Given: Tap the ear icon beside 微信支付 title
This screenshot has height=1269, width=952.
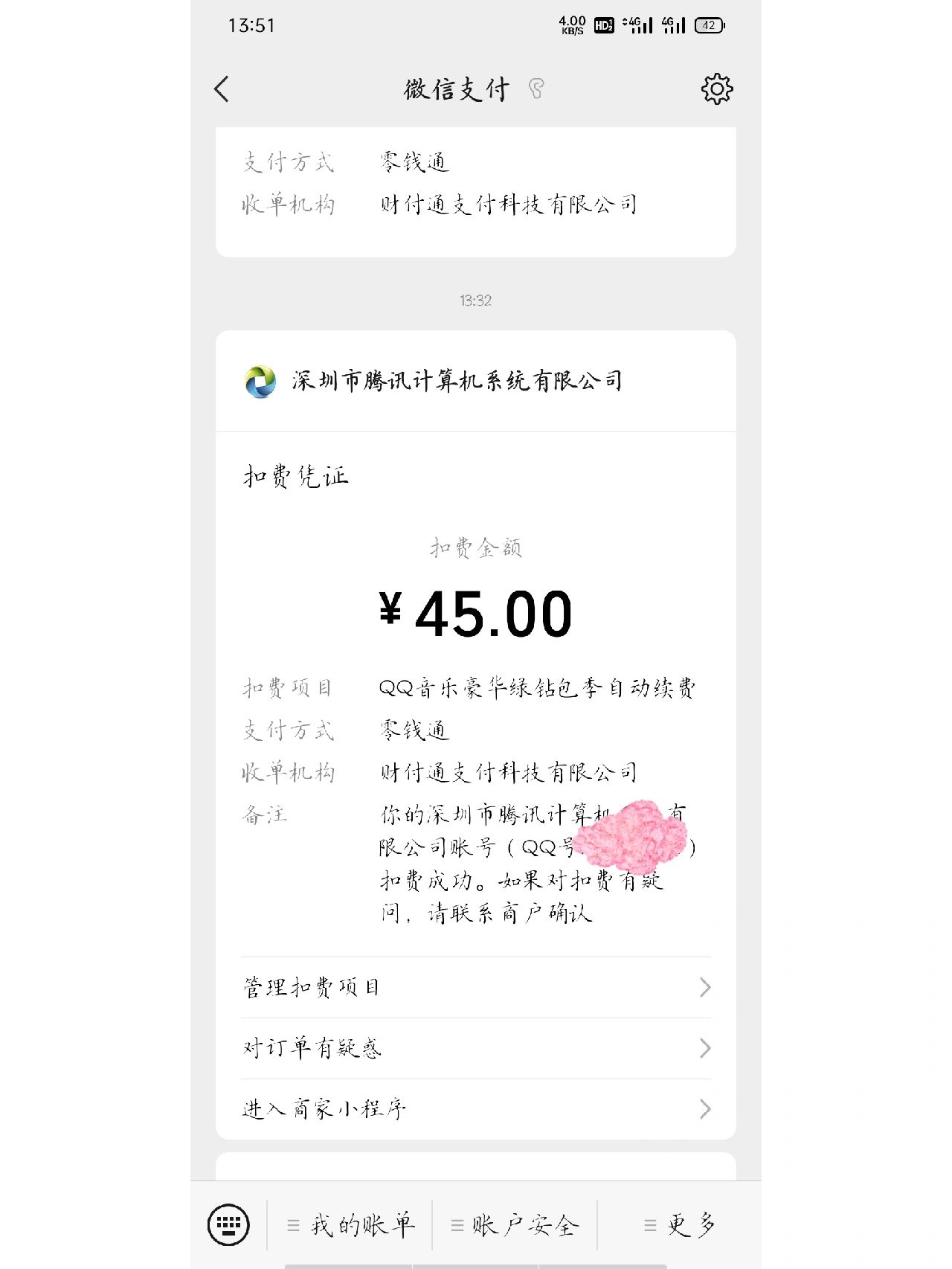Looking at the screenshot, I should coord(537,88).
